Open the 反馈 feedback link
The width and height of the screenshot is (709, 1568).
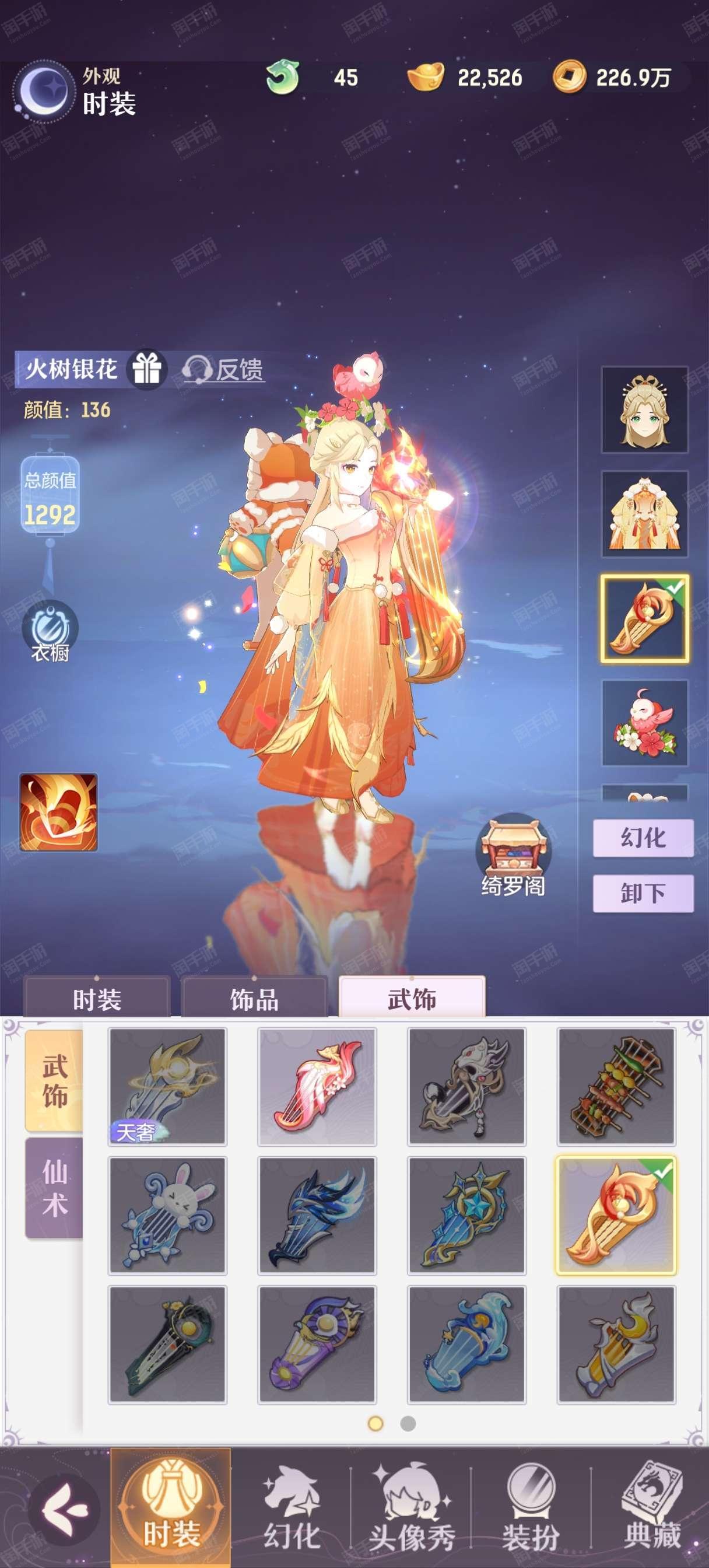pyautogui.click(x=223, y=369)
